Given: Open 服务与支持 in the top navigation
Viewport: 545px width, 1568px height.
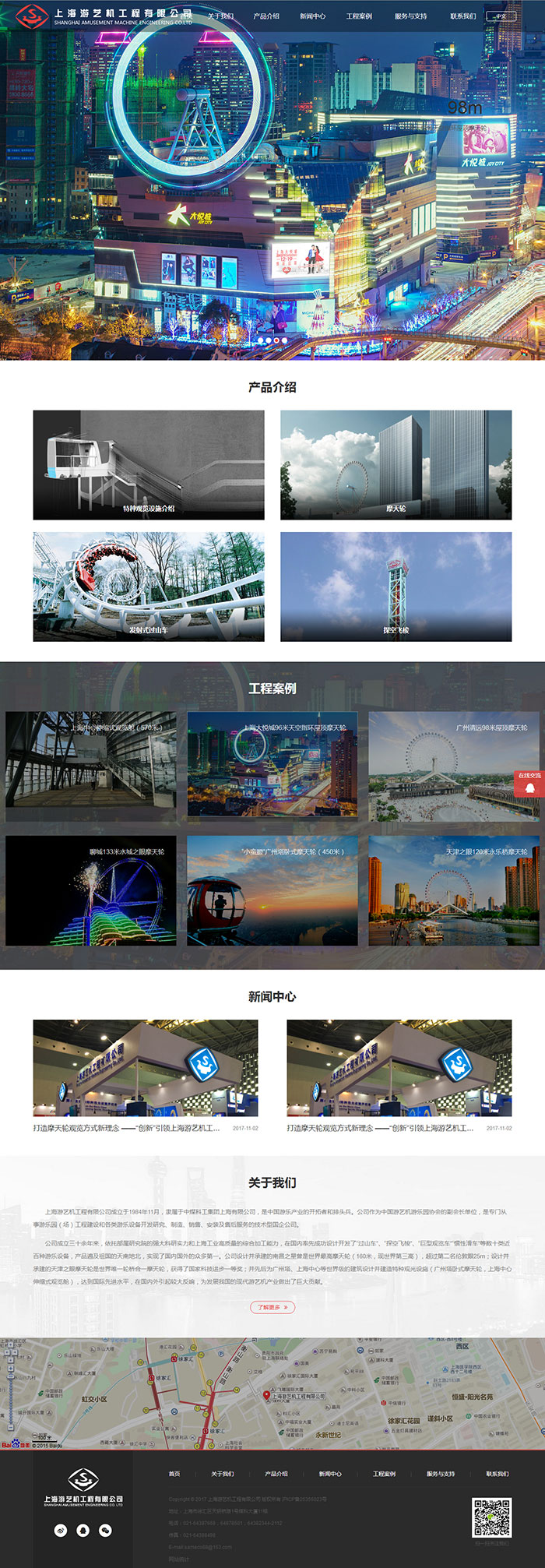Looking at the screenshot, I should click(x=410, y=16).
